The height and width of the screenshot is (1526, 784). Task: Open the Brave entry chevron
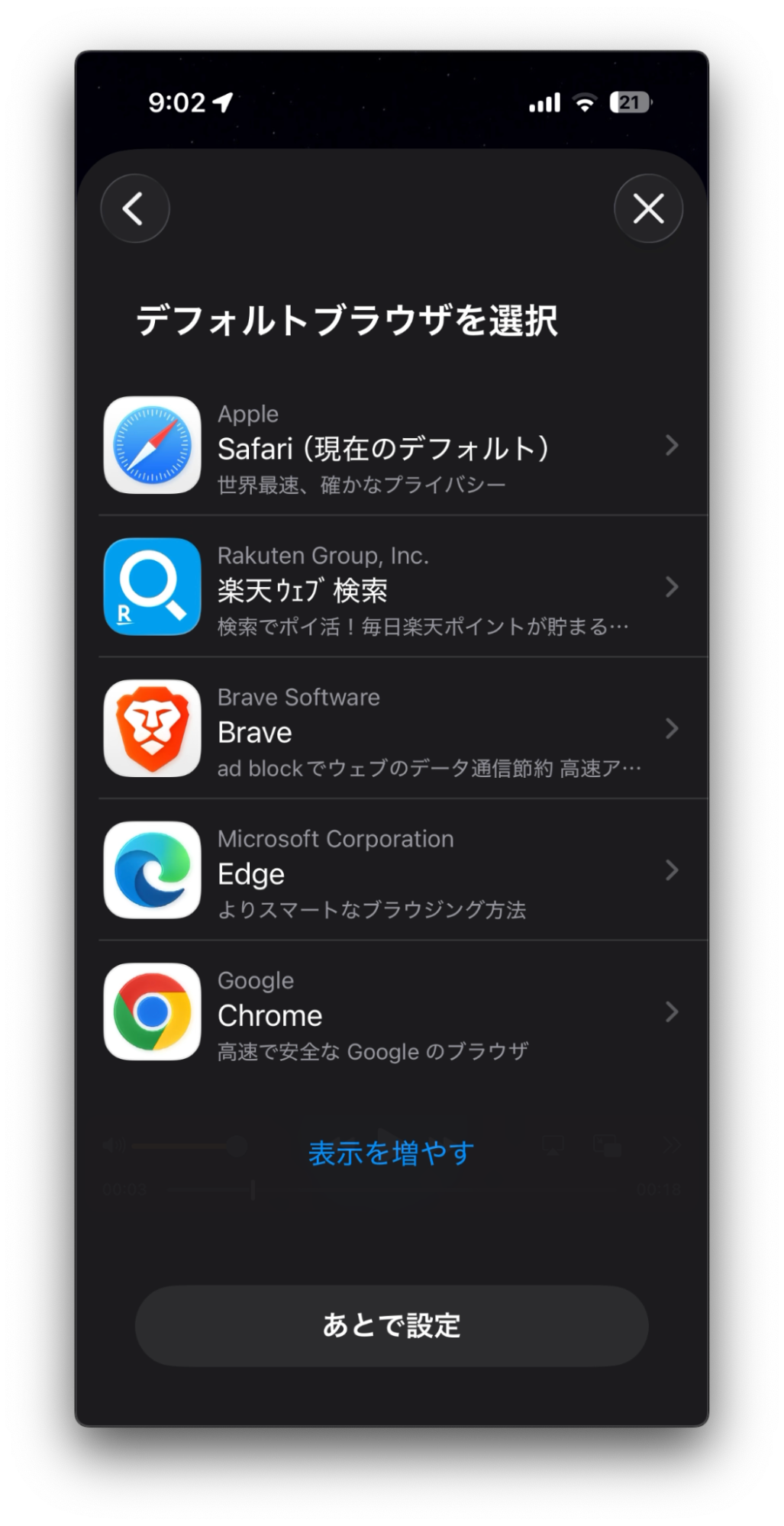click(x=673, y=728)
